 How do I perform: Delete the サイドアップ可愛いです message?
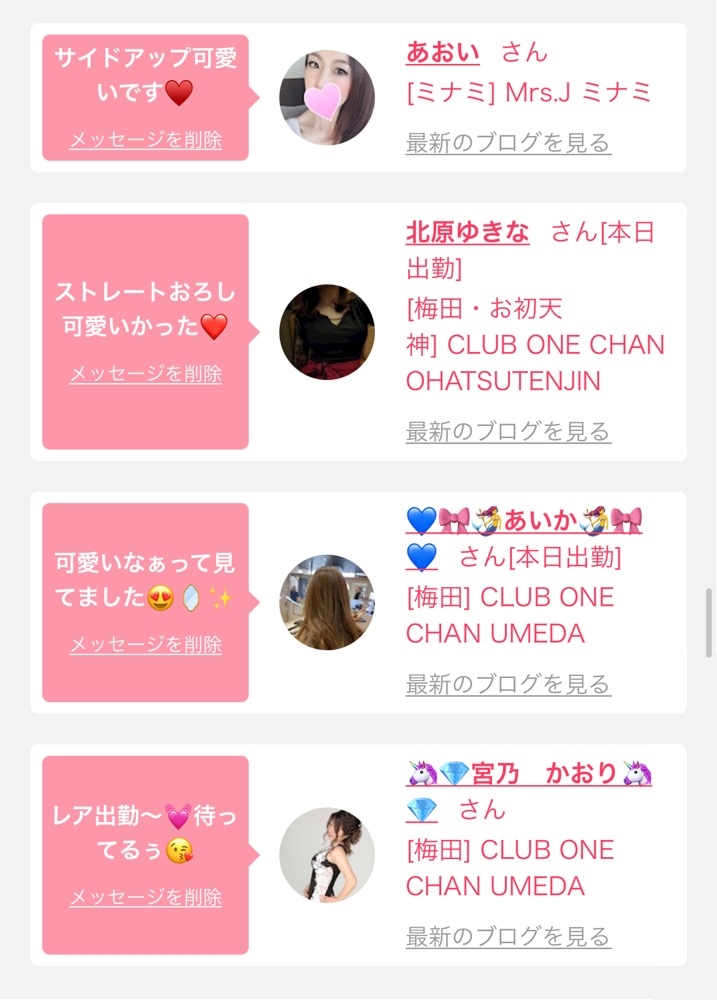tap(145, 140)
